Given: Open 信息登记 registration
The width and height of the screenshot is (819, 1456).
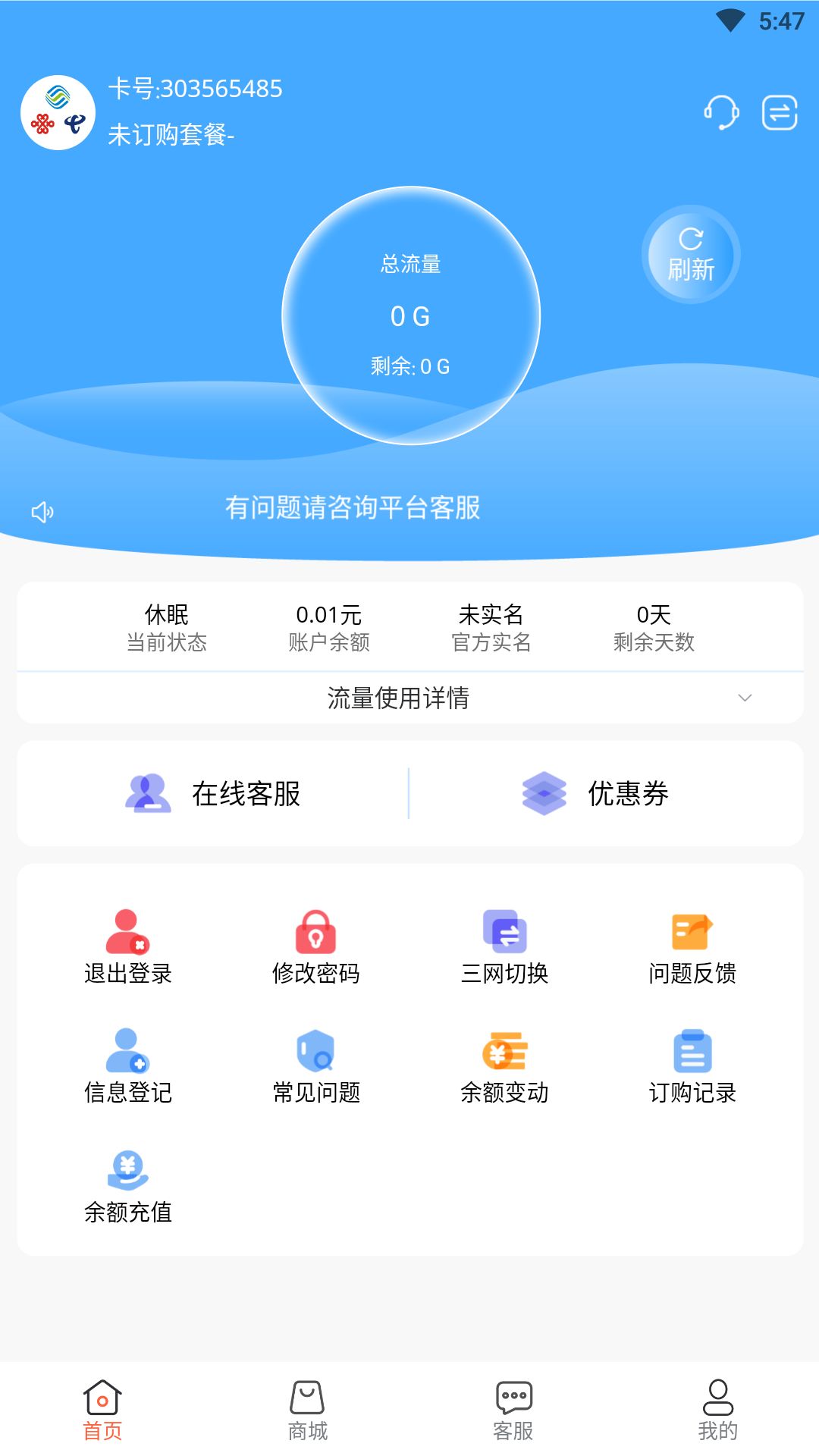Looking at the screenshot, I should click(128, 1065).
